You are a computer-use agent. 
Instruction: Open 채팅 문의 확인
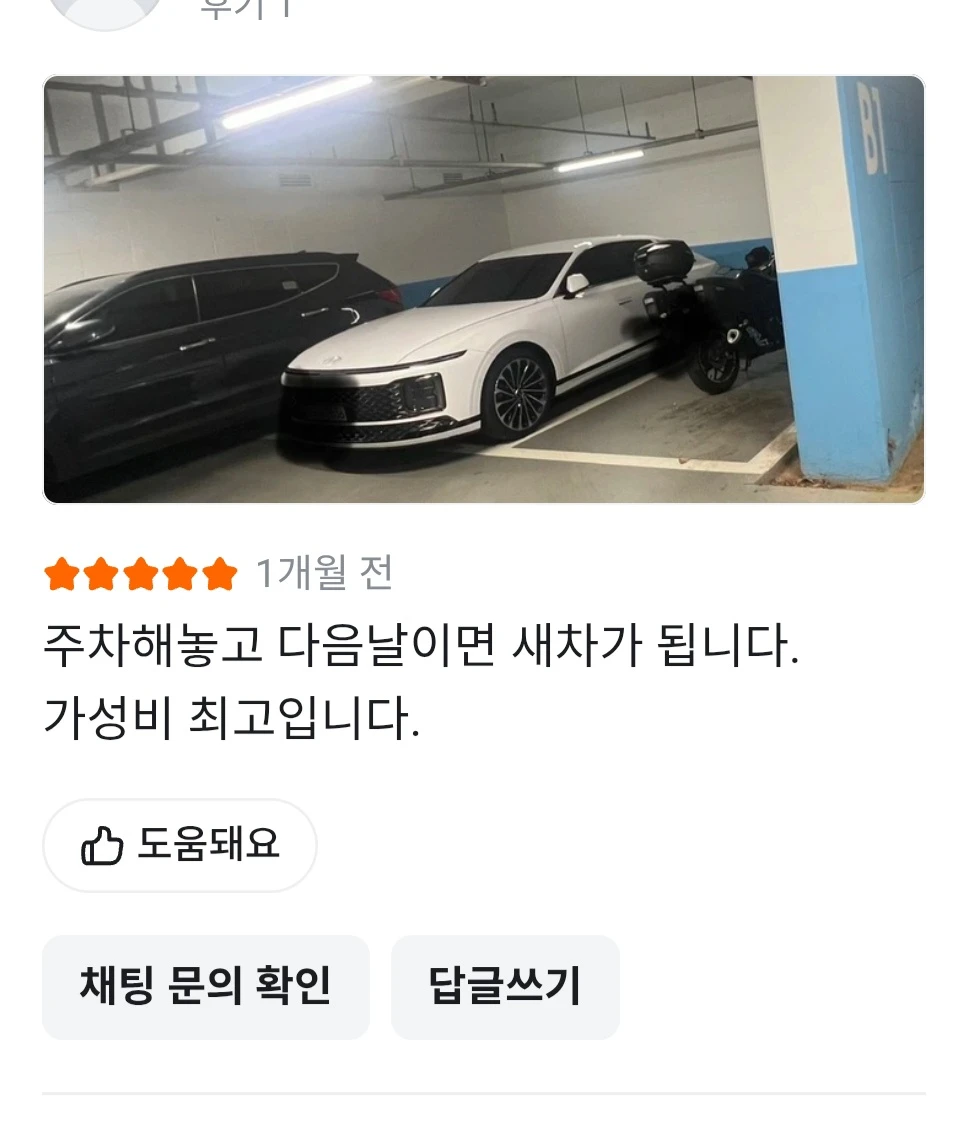[x=205, y=986]
